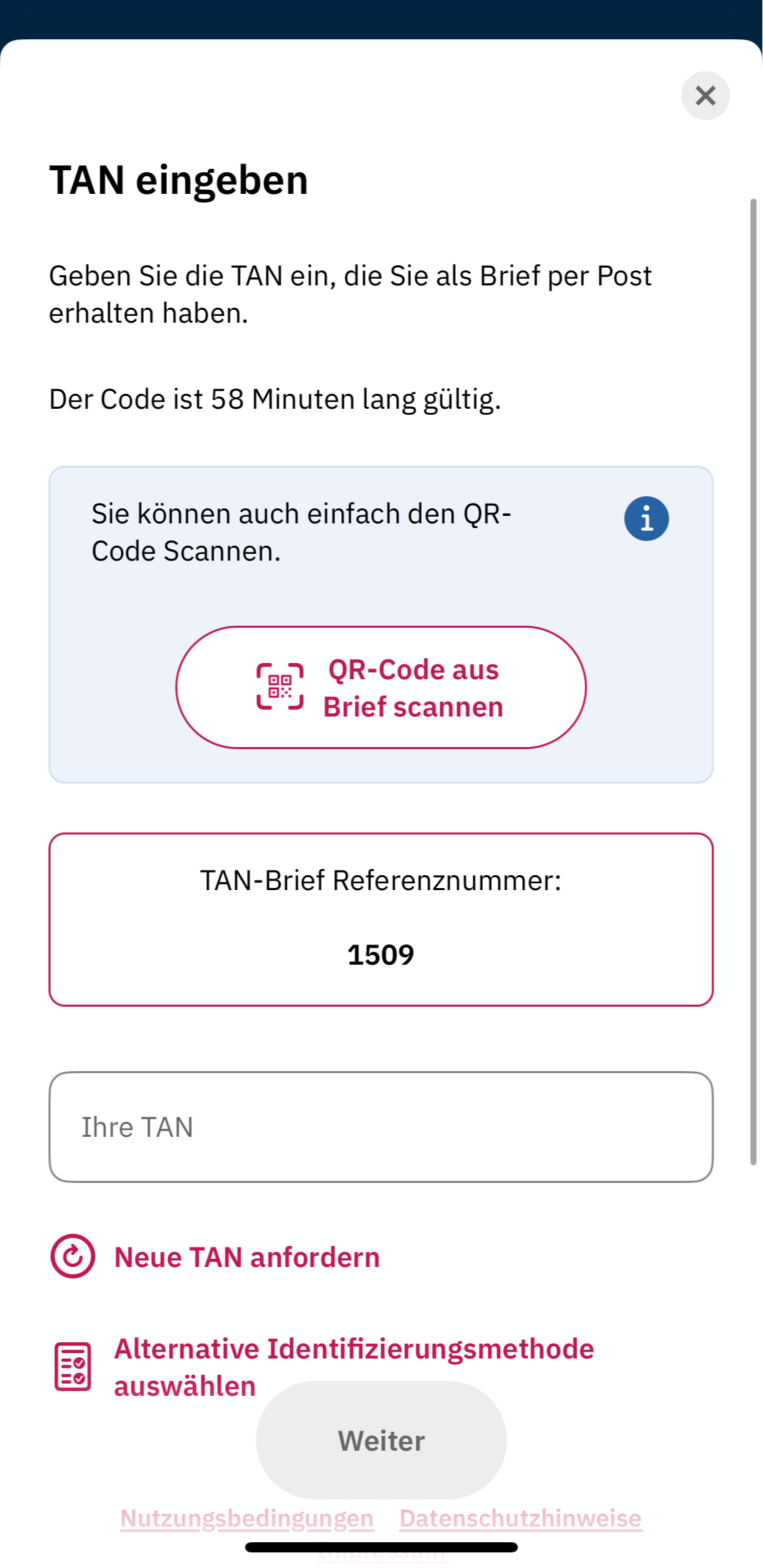Screen dimensions: 763x1568
Task: Open the QR-Code info icon
Action: click(646, 519)
